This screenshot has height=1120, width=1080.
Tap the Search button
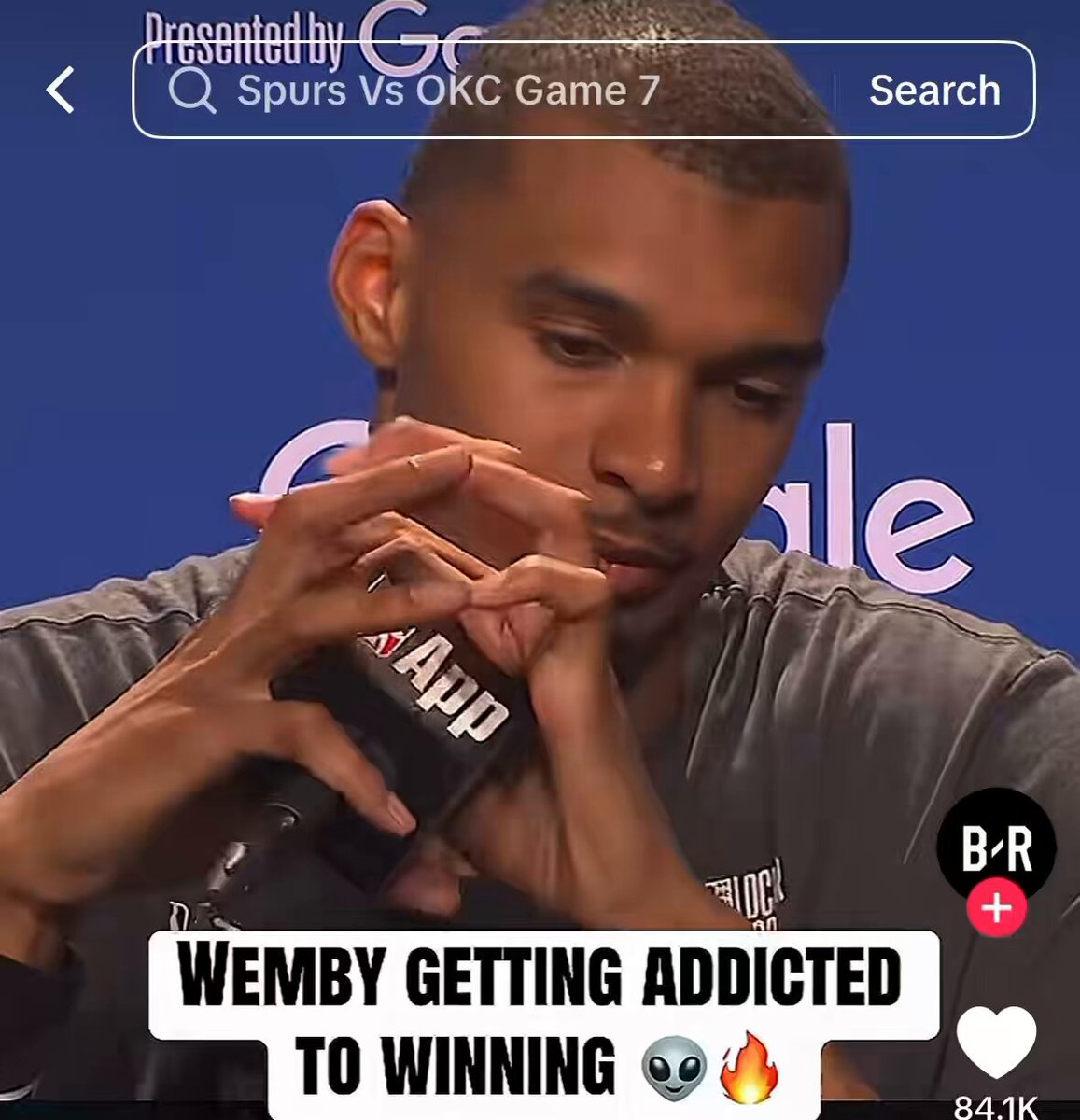pyautogui.click(x=934, y=91)
